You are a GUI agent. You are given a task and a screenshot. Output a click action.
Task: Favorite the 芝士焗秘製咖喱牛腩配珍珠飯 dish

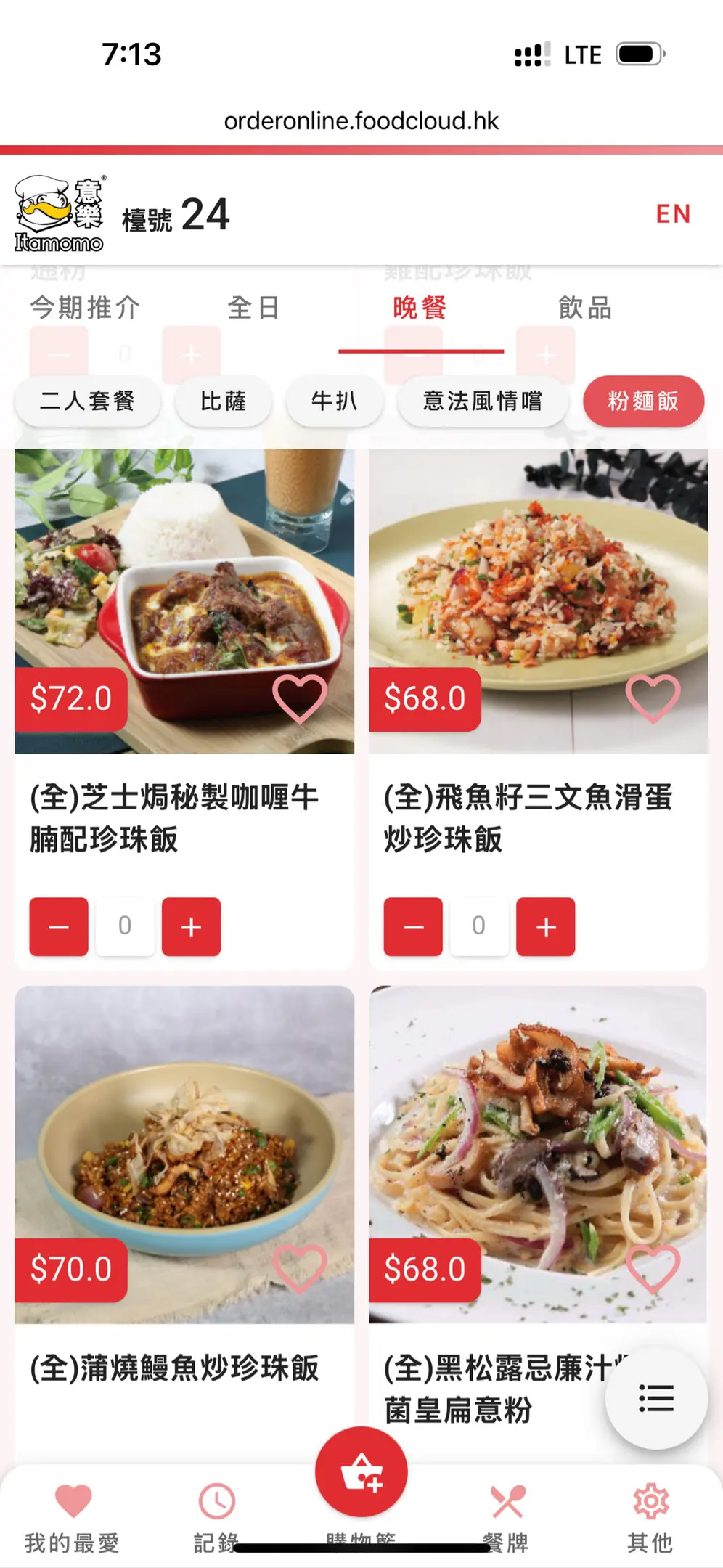(x=299, y=698)
